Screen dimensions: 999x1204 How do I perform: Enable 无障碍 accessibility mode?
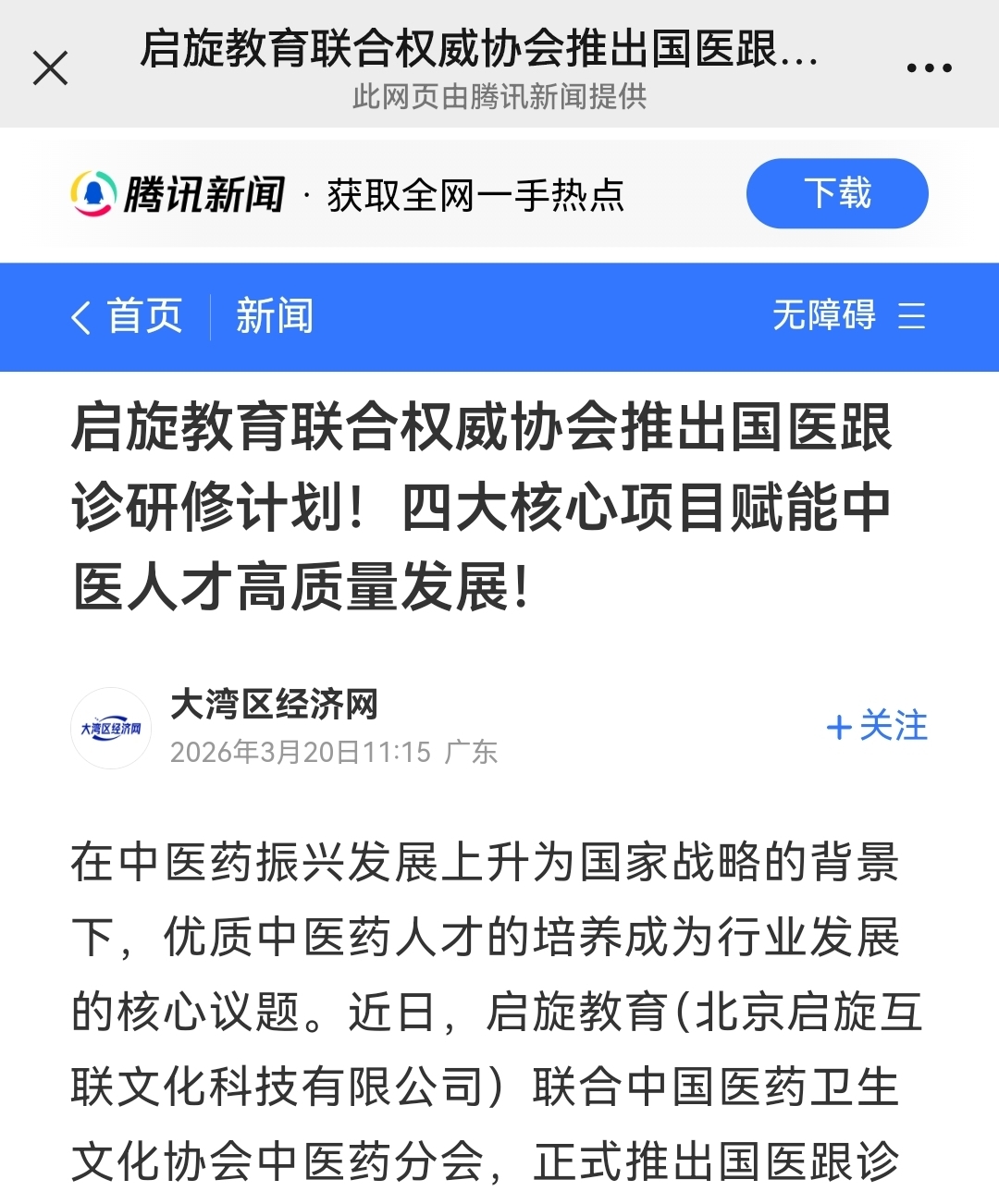pos(823,315)
